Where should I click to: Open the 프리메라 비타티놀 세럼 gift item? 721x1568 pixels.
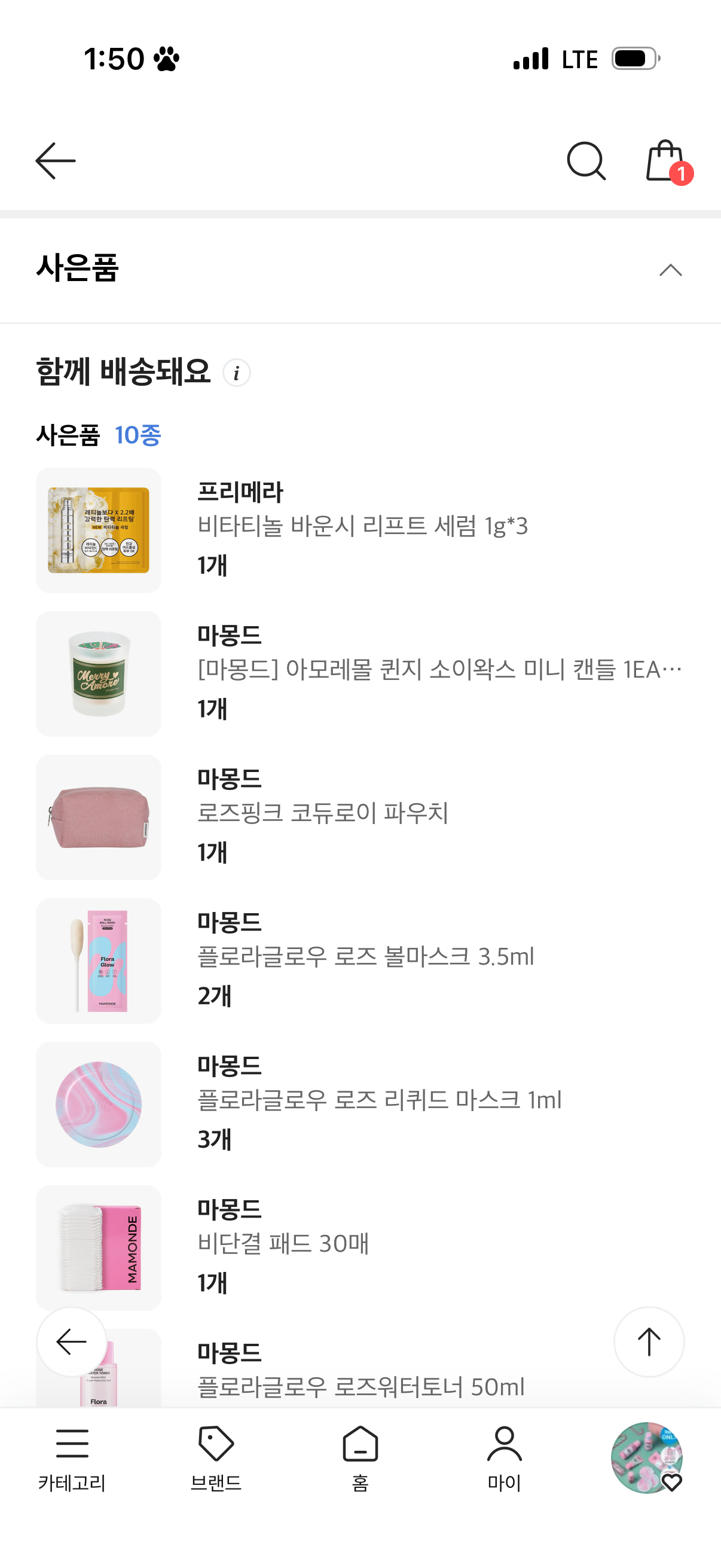362,526
